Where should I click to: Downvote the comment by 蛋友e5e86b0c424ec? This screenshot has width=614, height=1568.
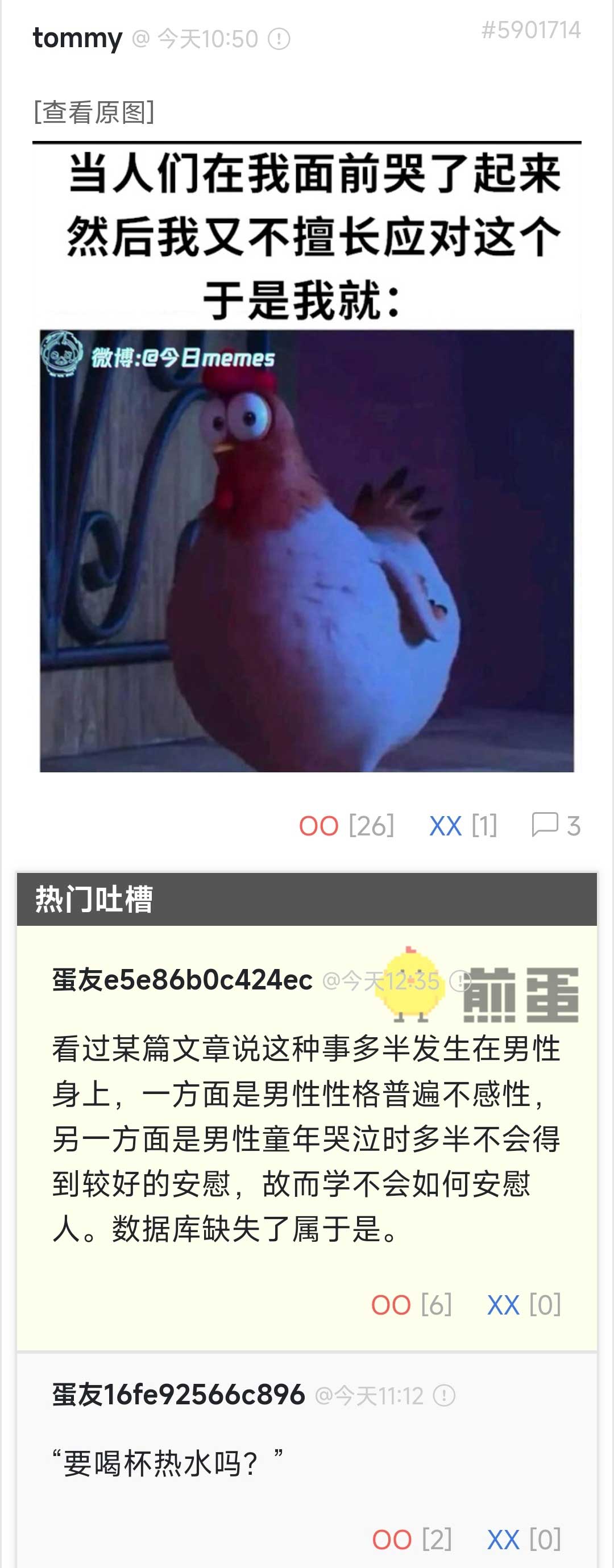[503, 1305]
